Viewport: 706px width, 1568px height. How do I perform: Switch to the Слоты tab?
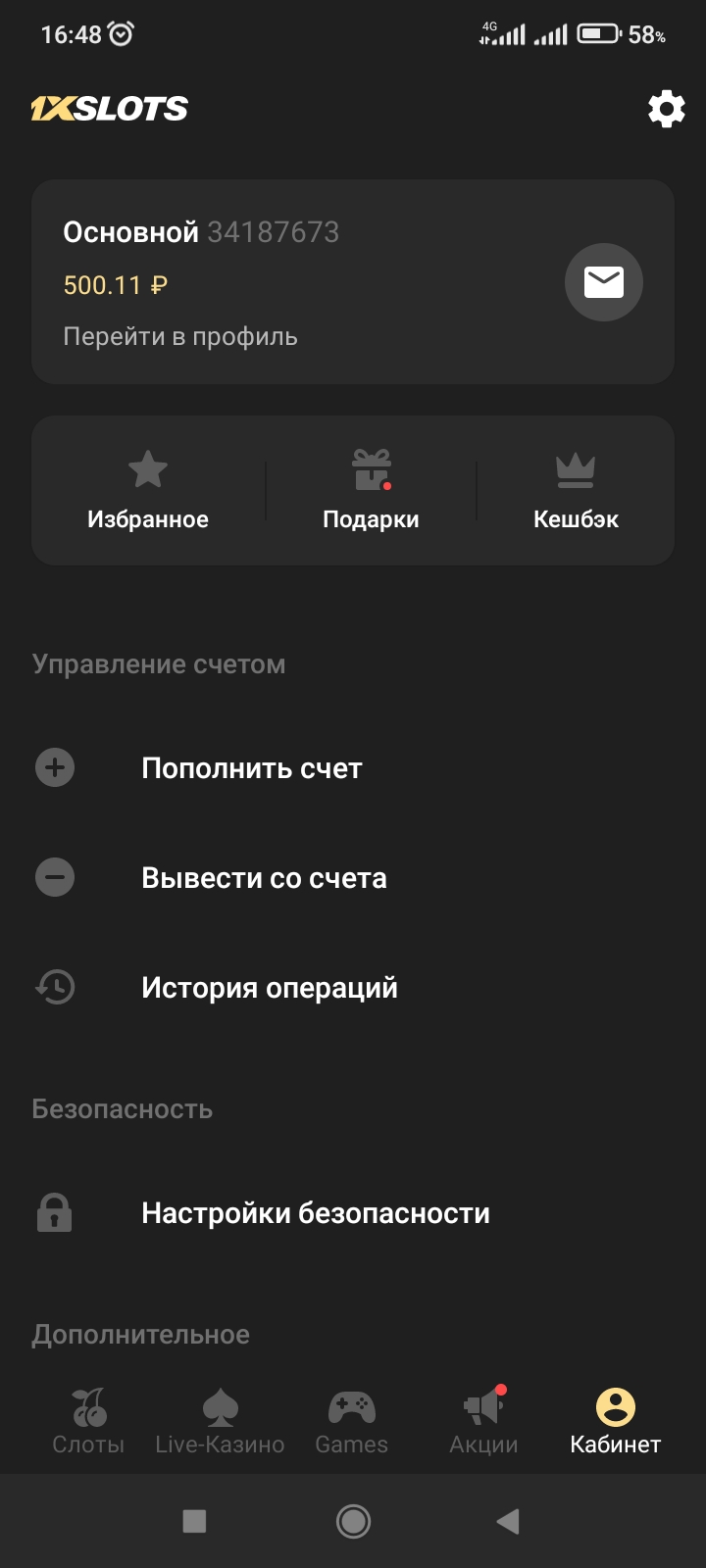tap(88, 1421)
